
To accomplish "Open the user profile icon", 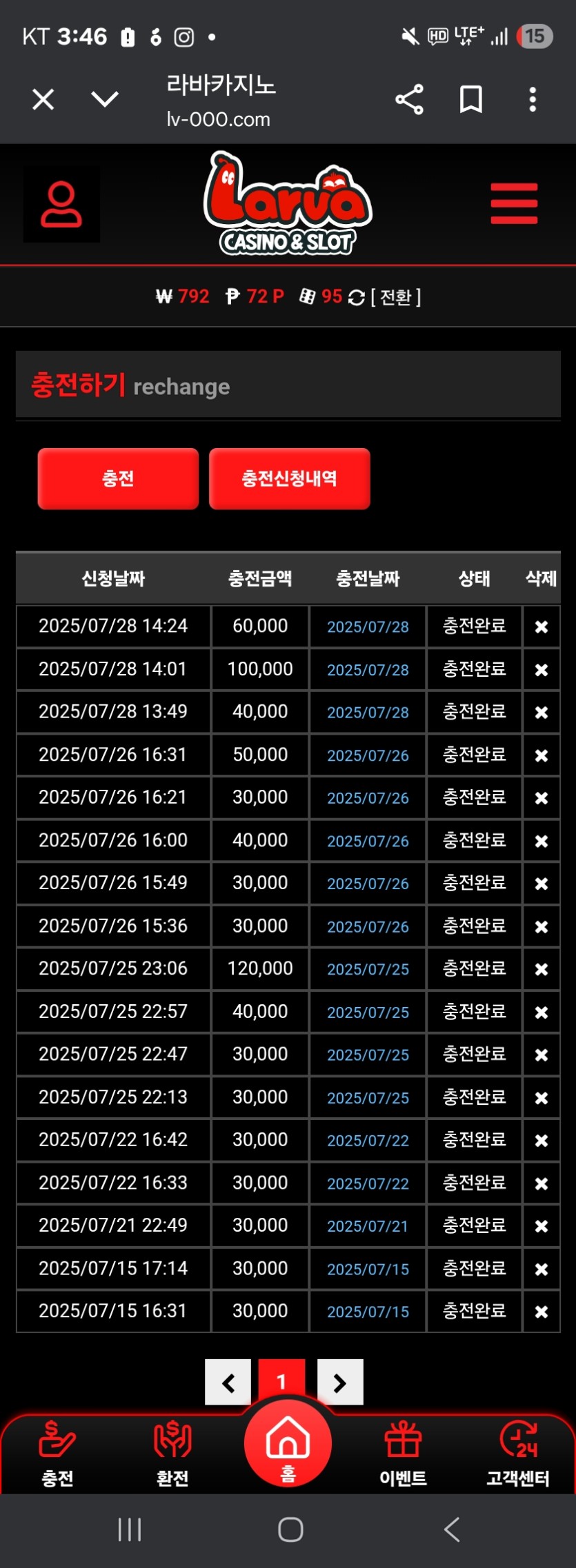I will click(x=61, y=204).
